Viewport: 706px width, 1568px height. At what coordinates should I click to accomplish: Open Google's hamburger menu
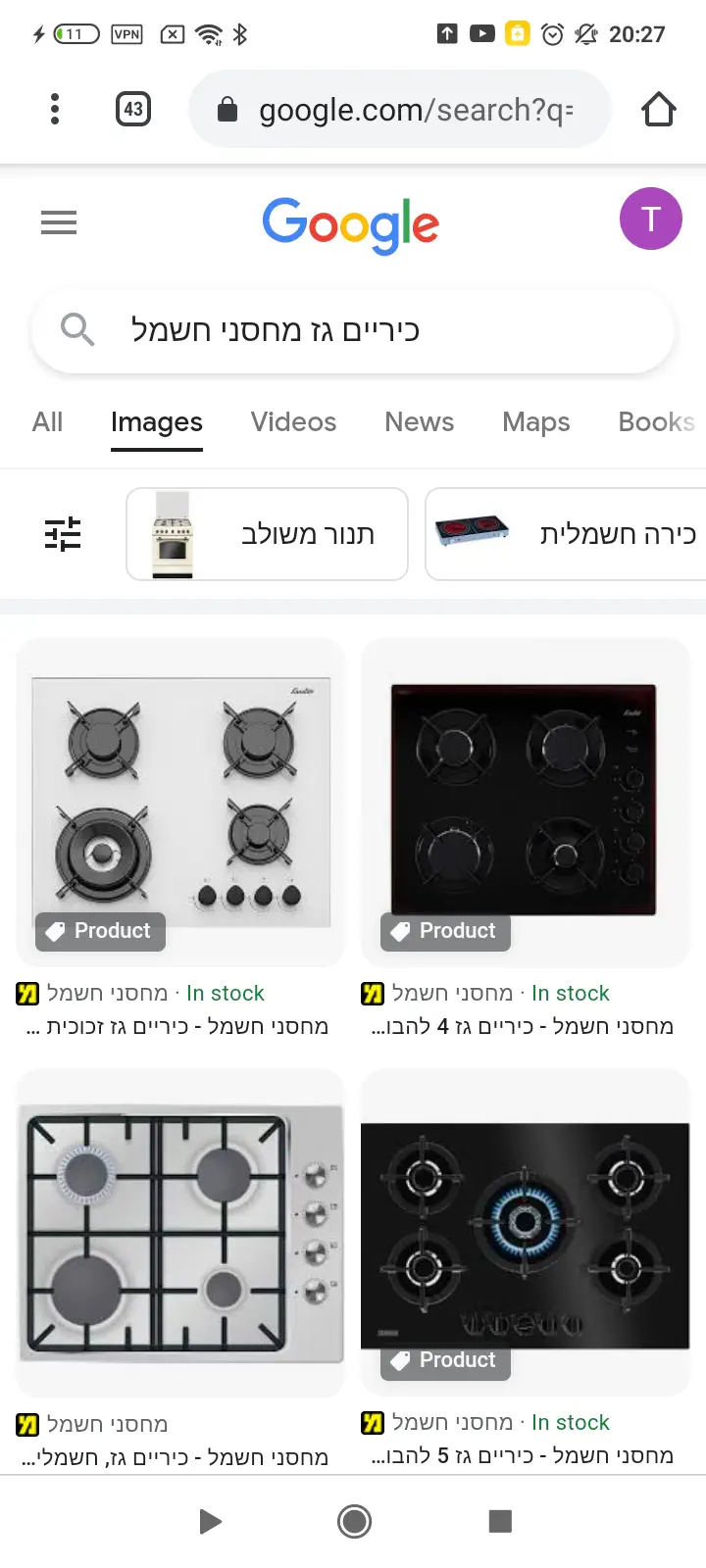(59, 222)
